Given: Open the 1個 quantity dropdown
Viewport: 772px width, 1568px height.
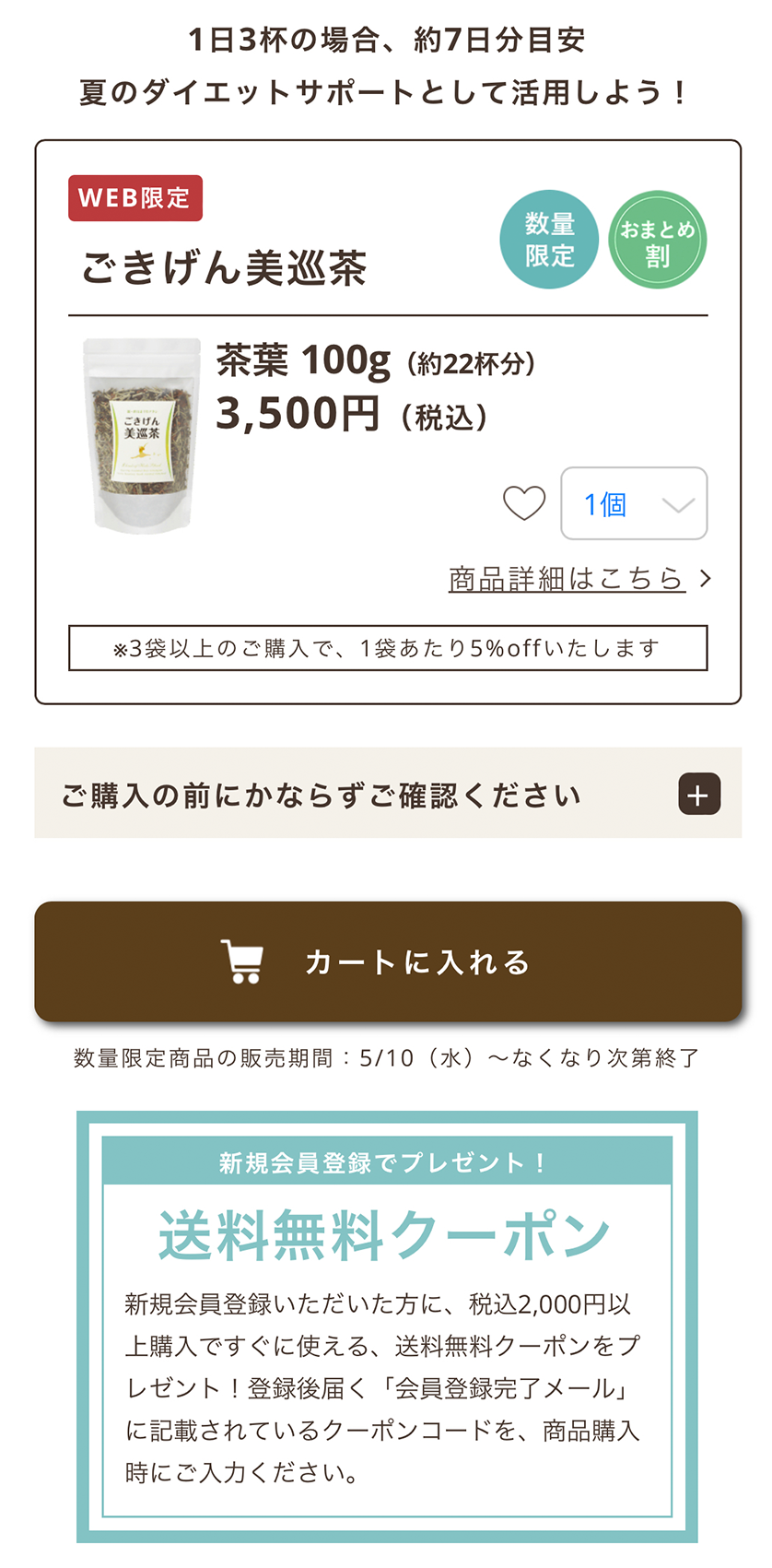Looking at the screenshot, I should coord(634,503).
